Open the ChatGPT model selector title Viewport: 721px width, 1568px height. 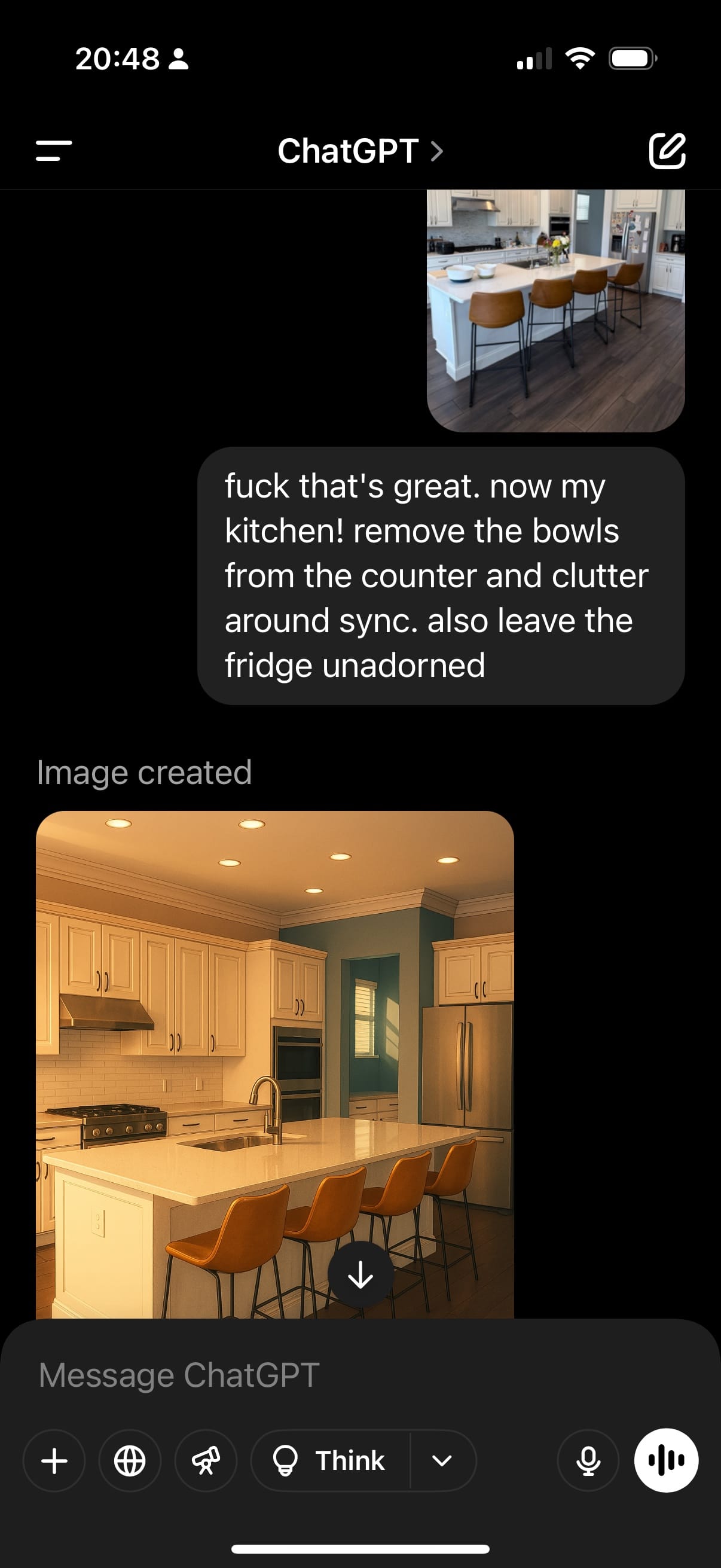tap(359, 151)
